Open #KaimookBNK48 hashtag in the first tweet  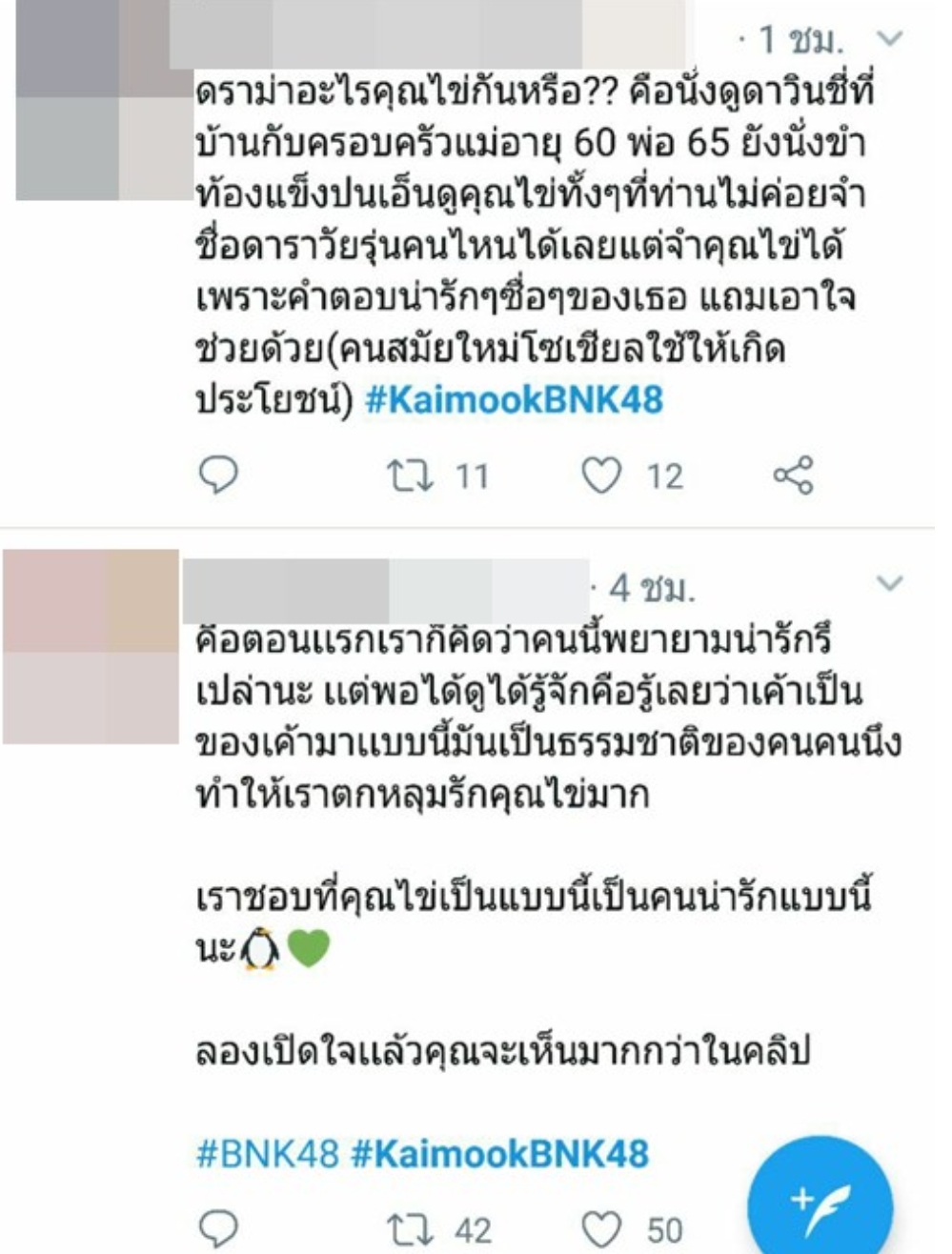pyautogui.click(x=514, y=400)
